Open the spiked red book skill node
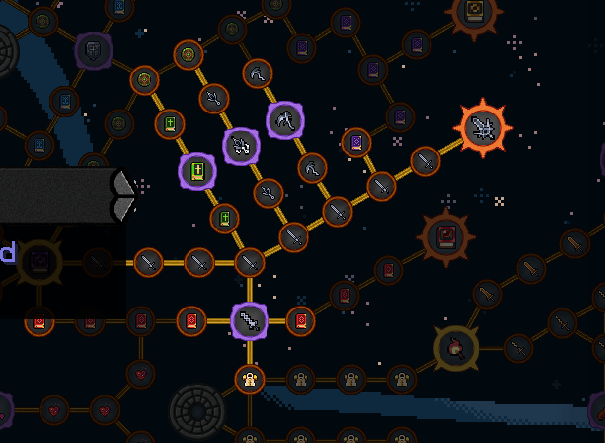The width and height of the screenshot is (605, 443). pyautogui.click(x=446, y=237)
